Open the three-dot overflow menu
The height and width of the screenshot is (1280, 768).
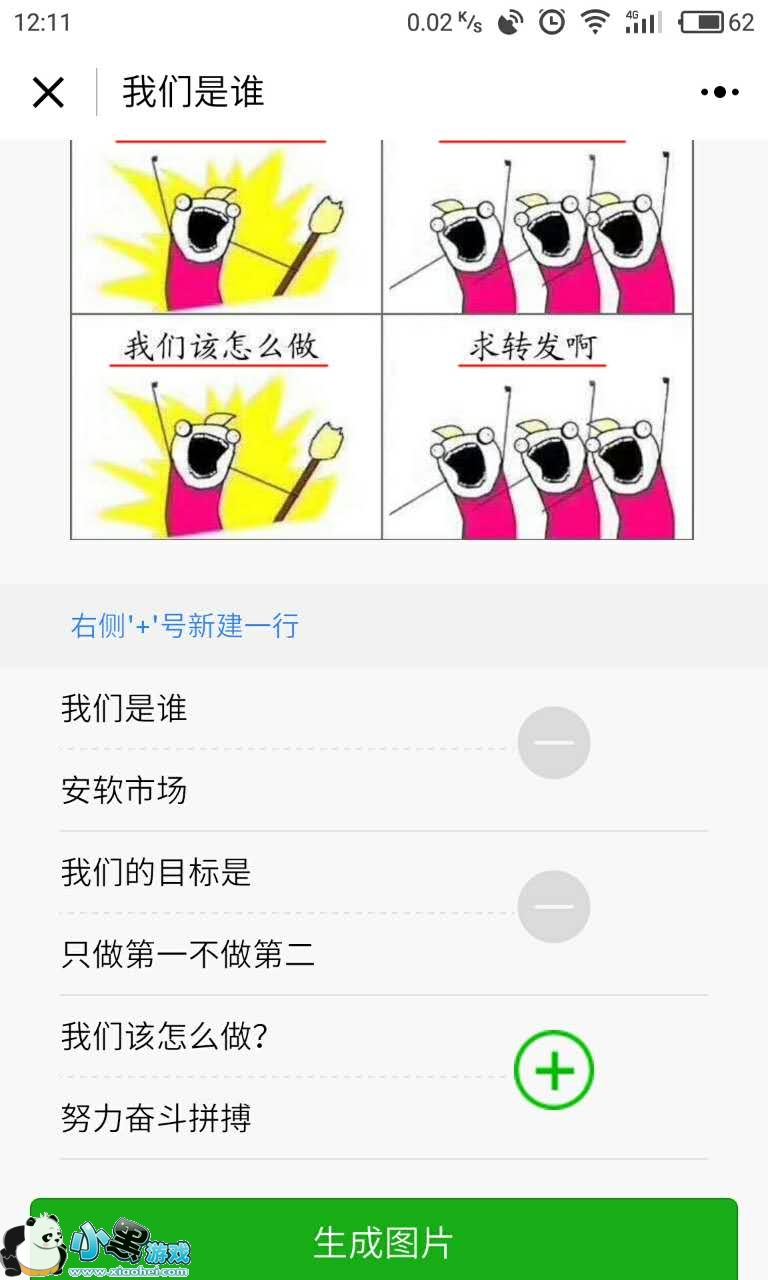[719, 93]
